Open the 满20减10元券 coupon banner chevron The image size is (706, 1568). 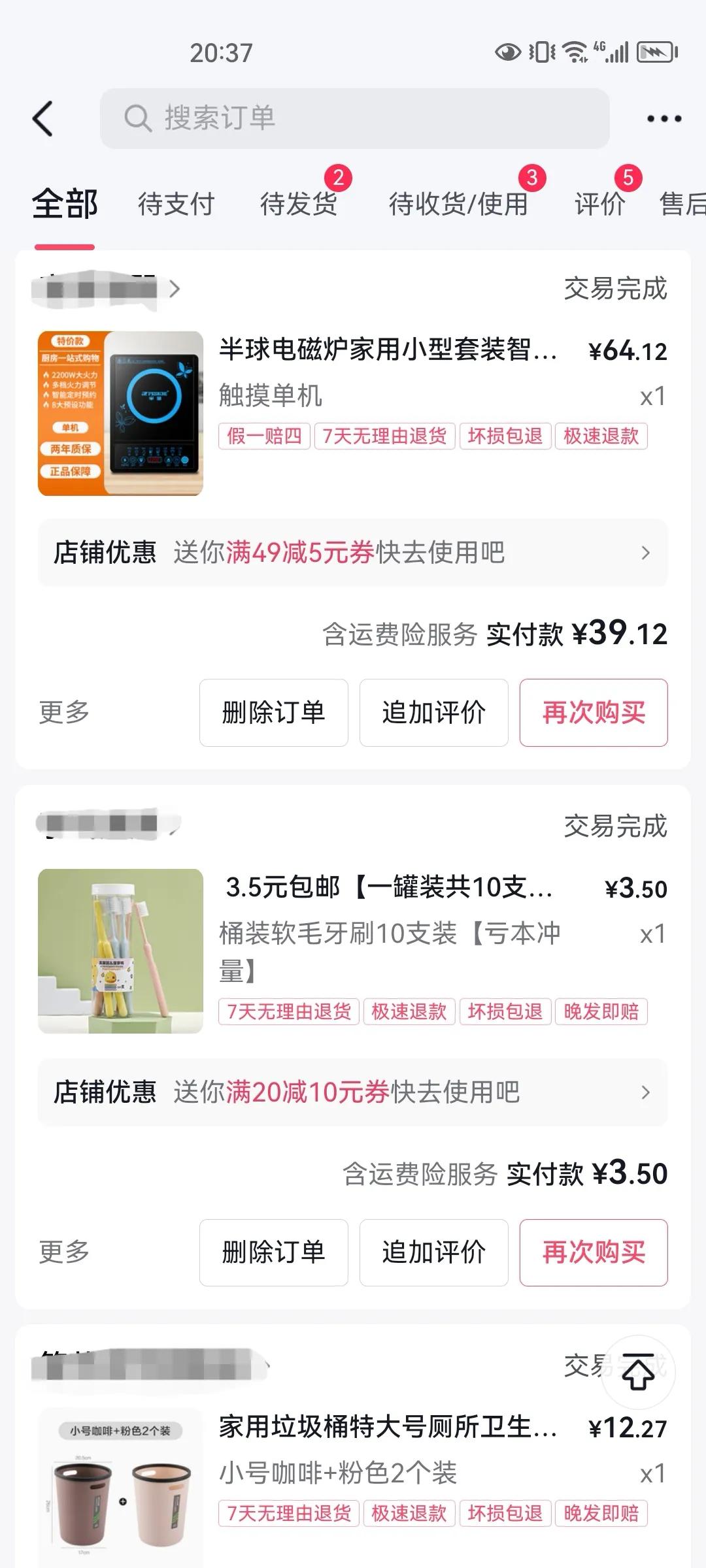646,1092
